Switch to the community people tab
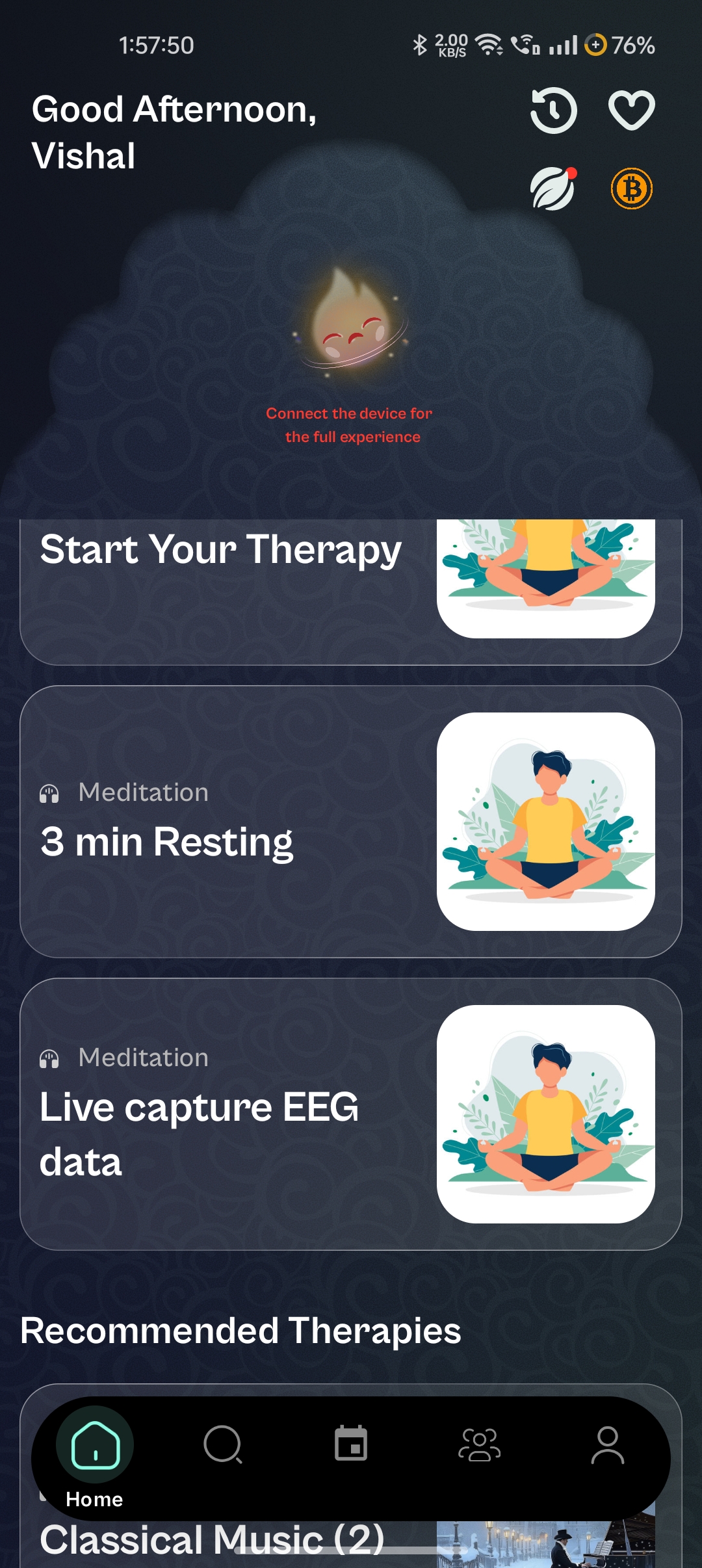The height and width of the screenshot is (1568, 702). point(479,1444)
